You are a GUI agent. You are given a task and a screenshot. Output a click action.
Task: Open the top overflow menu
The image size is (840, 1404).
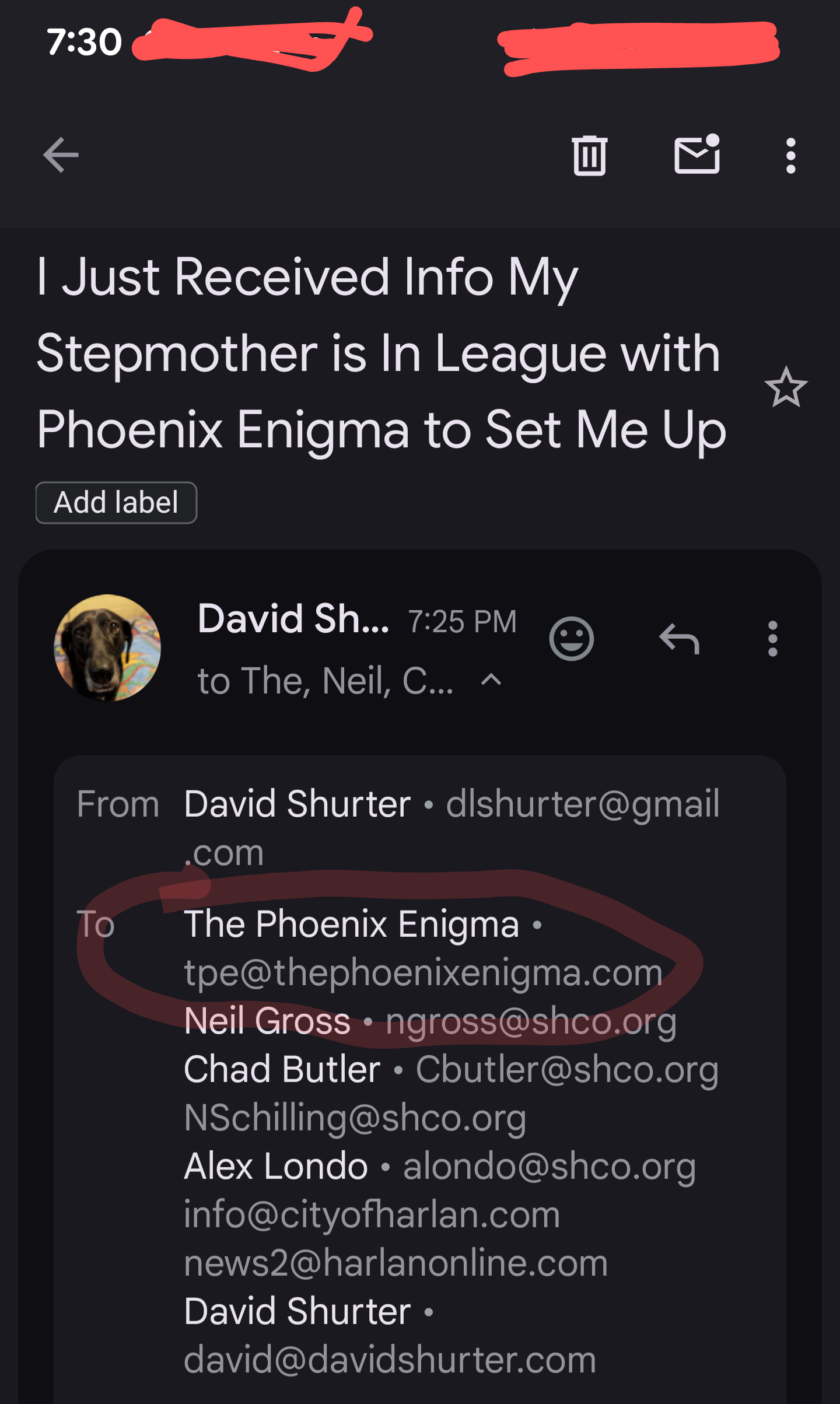pos(790,155)
